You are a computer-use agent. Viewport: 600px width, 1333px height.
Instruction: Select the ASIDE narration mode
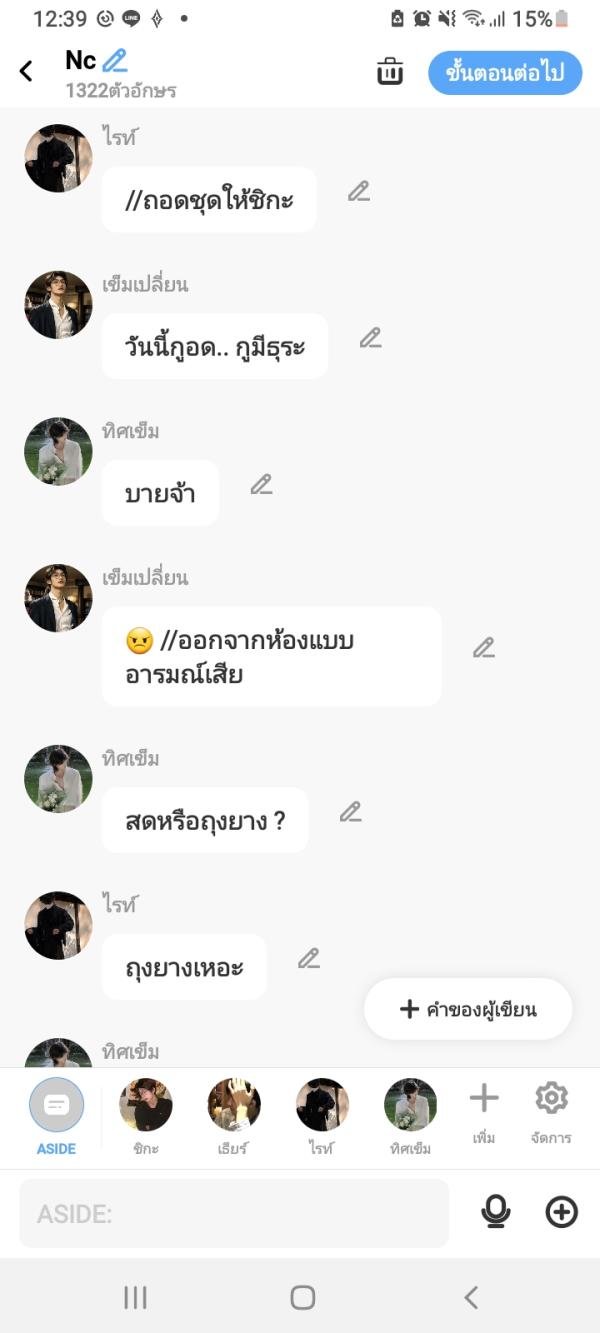point(56,1115)
